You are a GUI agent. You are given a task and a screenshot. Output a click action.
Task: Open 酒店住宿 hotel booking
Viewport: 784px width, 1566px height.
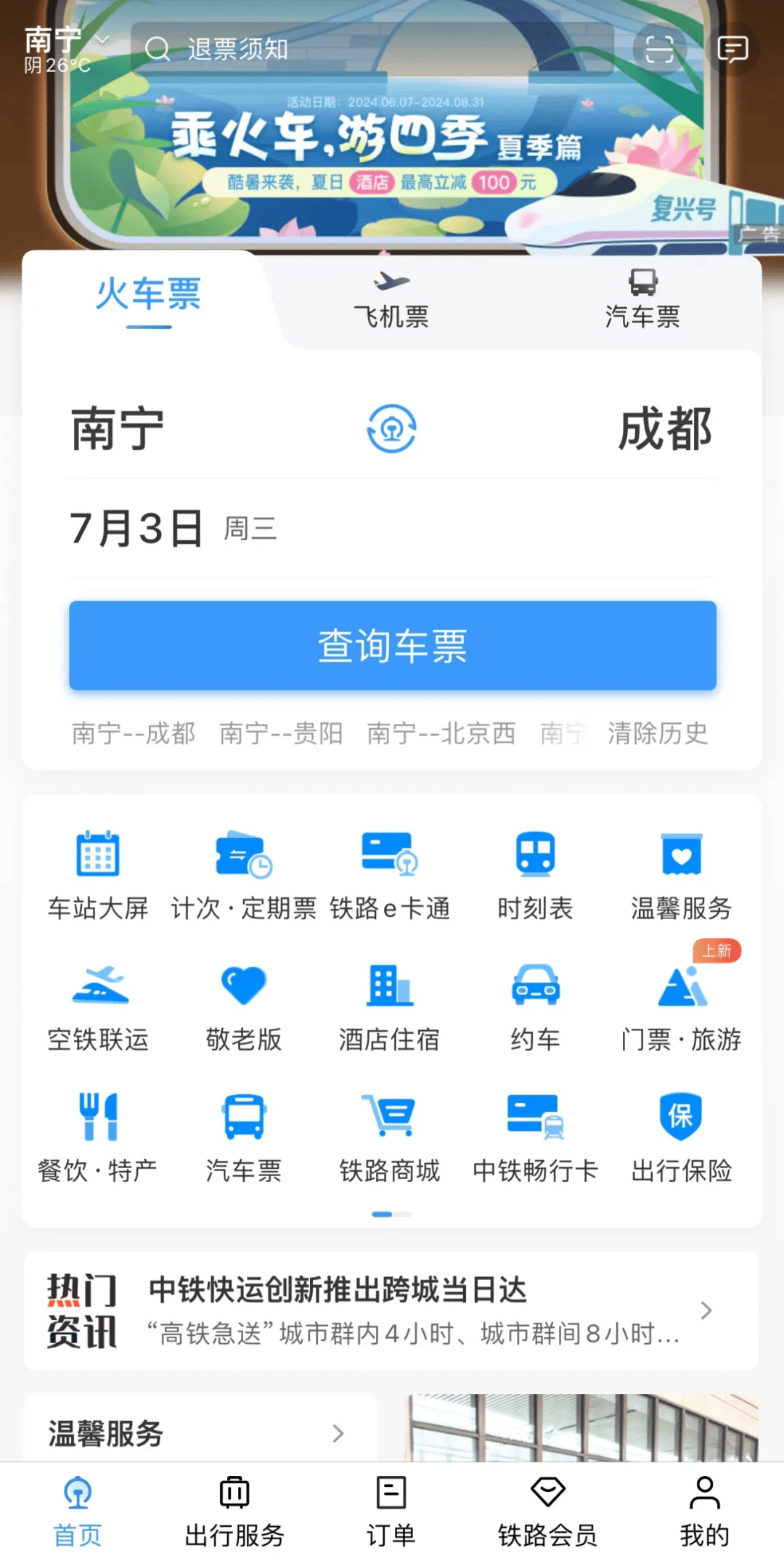click(389, 1007)
